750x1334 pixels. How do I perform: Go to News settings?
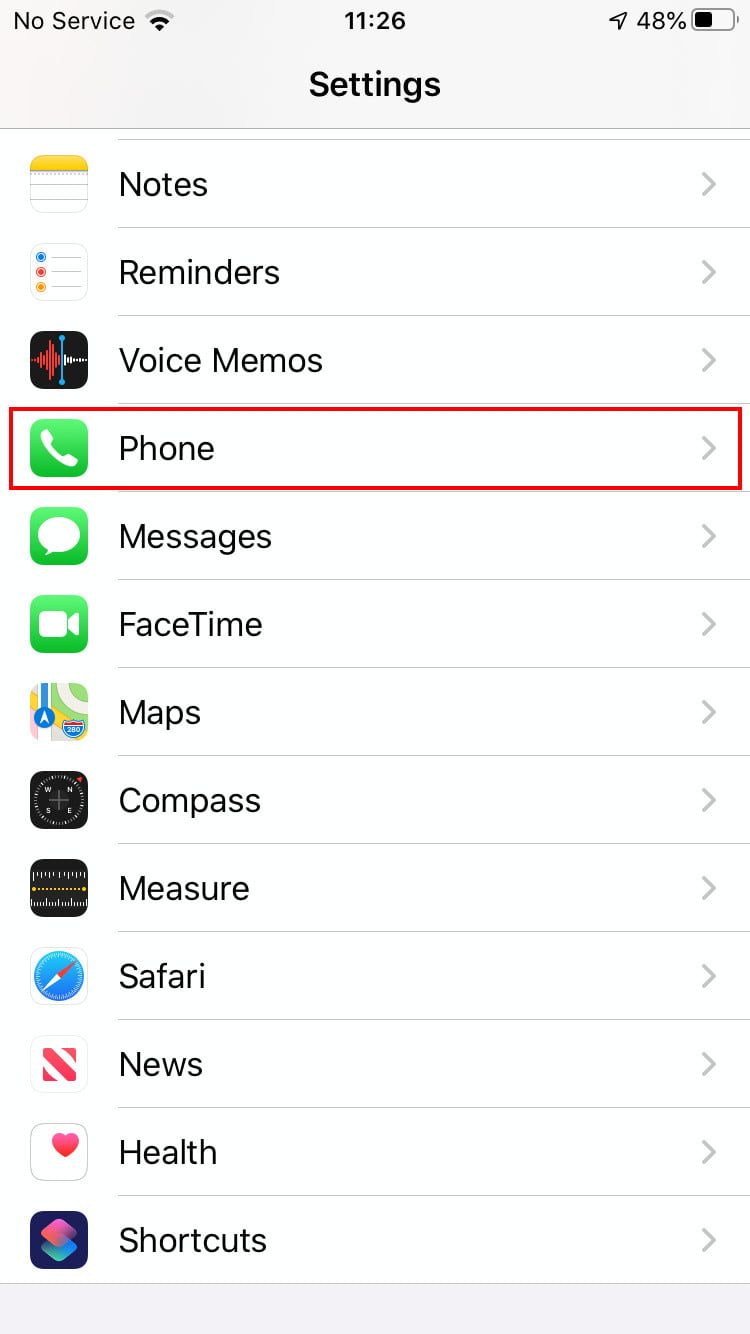click(x=375, y=1064)
